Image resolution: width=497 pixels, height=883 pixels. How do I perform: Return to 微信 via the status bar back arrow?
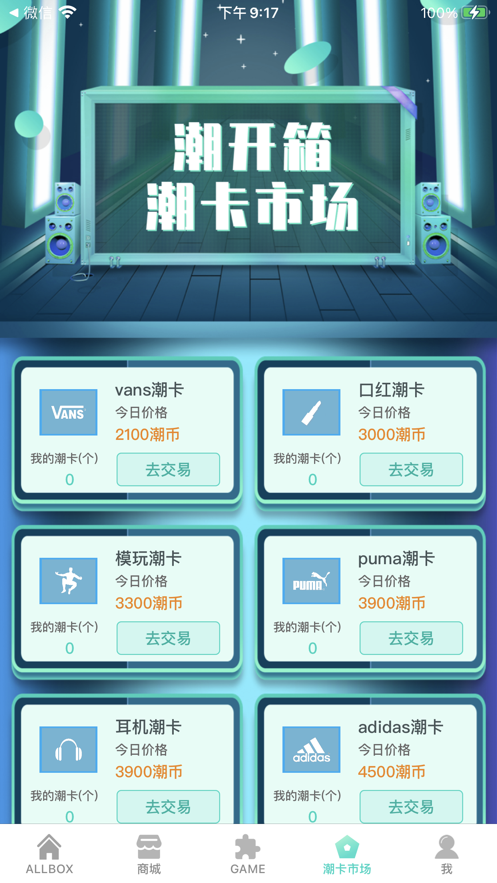pyautogui.click(x=31, y=12)
